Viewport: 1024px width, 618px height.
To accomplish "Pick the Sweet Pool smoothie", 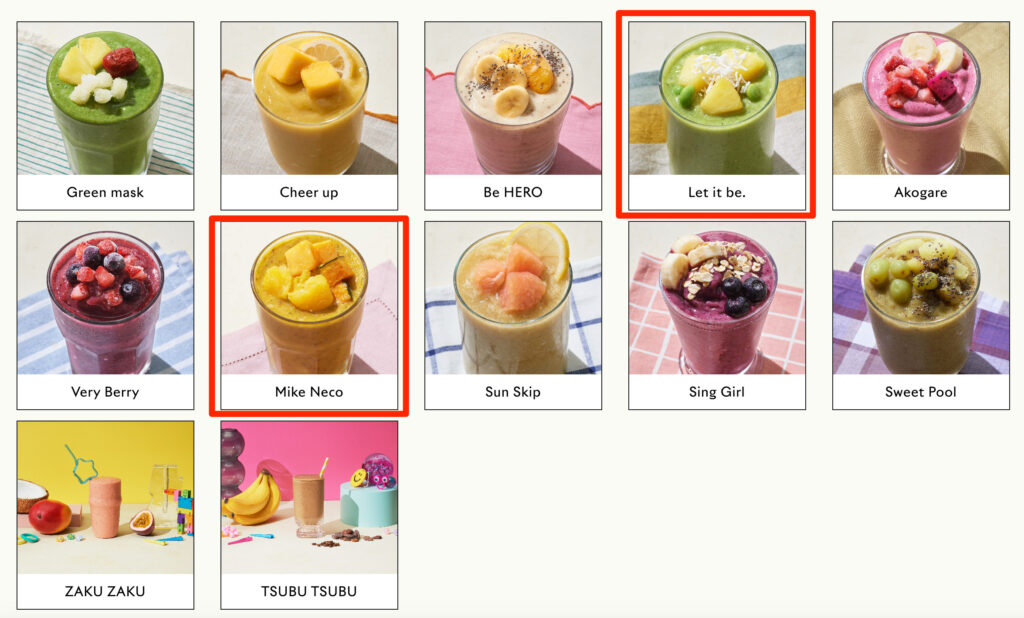I will click(920, 315).
